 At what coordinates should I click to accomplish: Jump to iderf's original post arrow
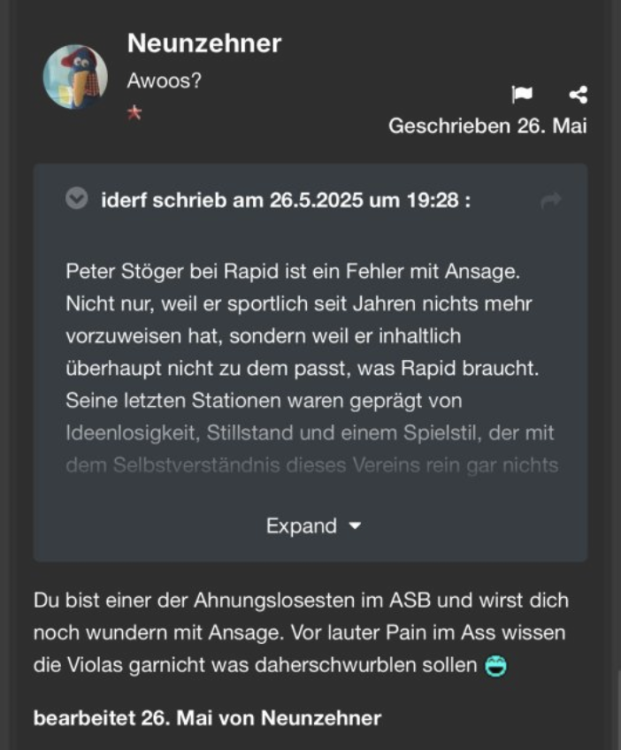click(550, 201)
